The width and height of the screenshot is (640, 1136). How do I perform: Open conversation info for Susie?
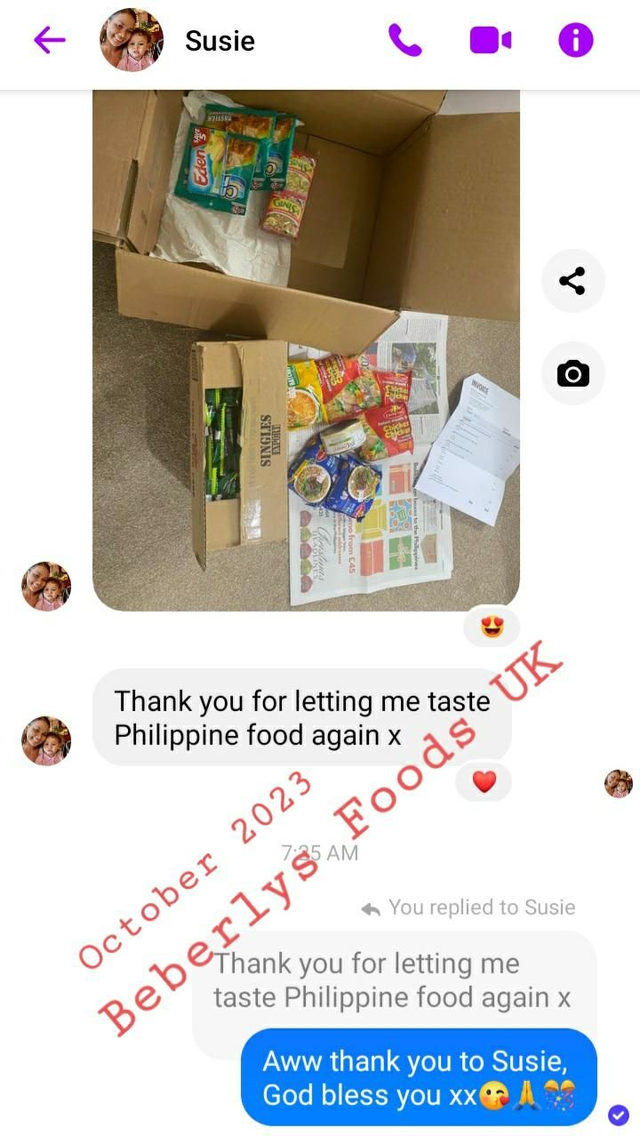[x=575, y=40]
